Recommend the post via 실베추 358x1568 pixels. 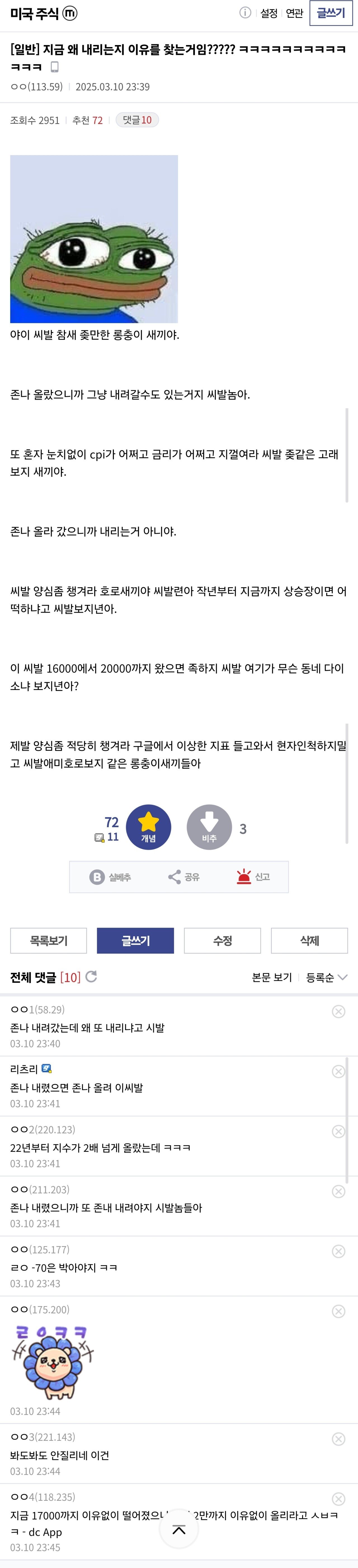tap(111, 877)
